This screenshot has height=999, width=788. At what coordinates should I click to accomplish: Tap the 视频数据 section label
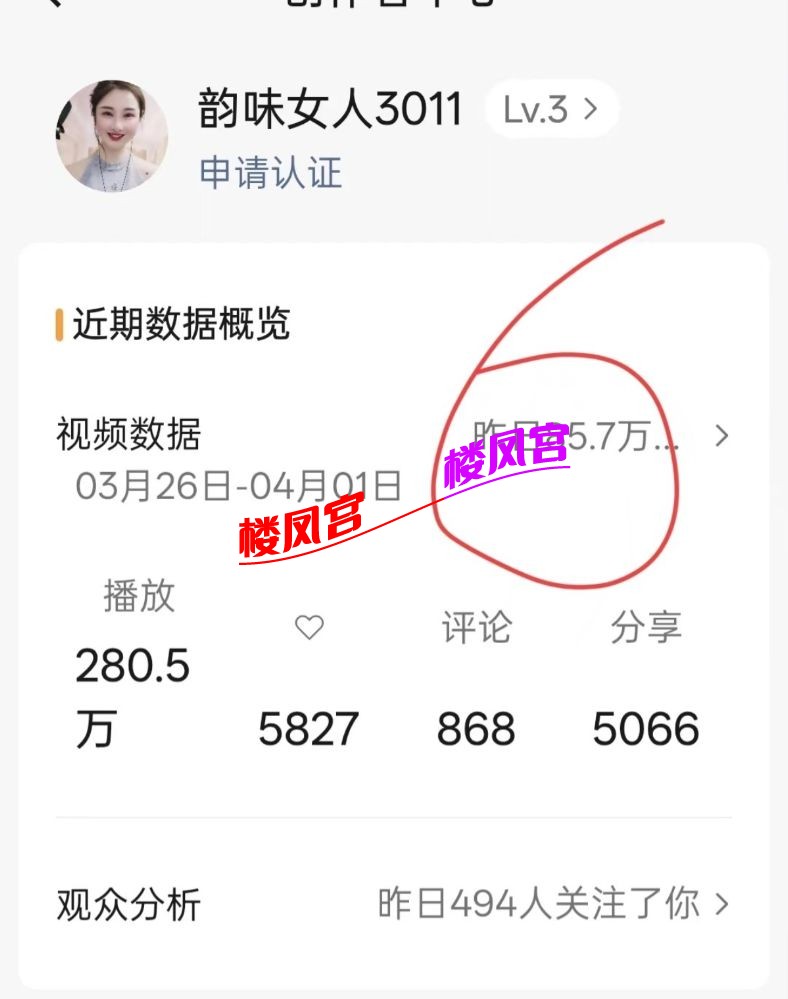pyautogui.click(x=128, y=436)
